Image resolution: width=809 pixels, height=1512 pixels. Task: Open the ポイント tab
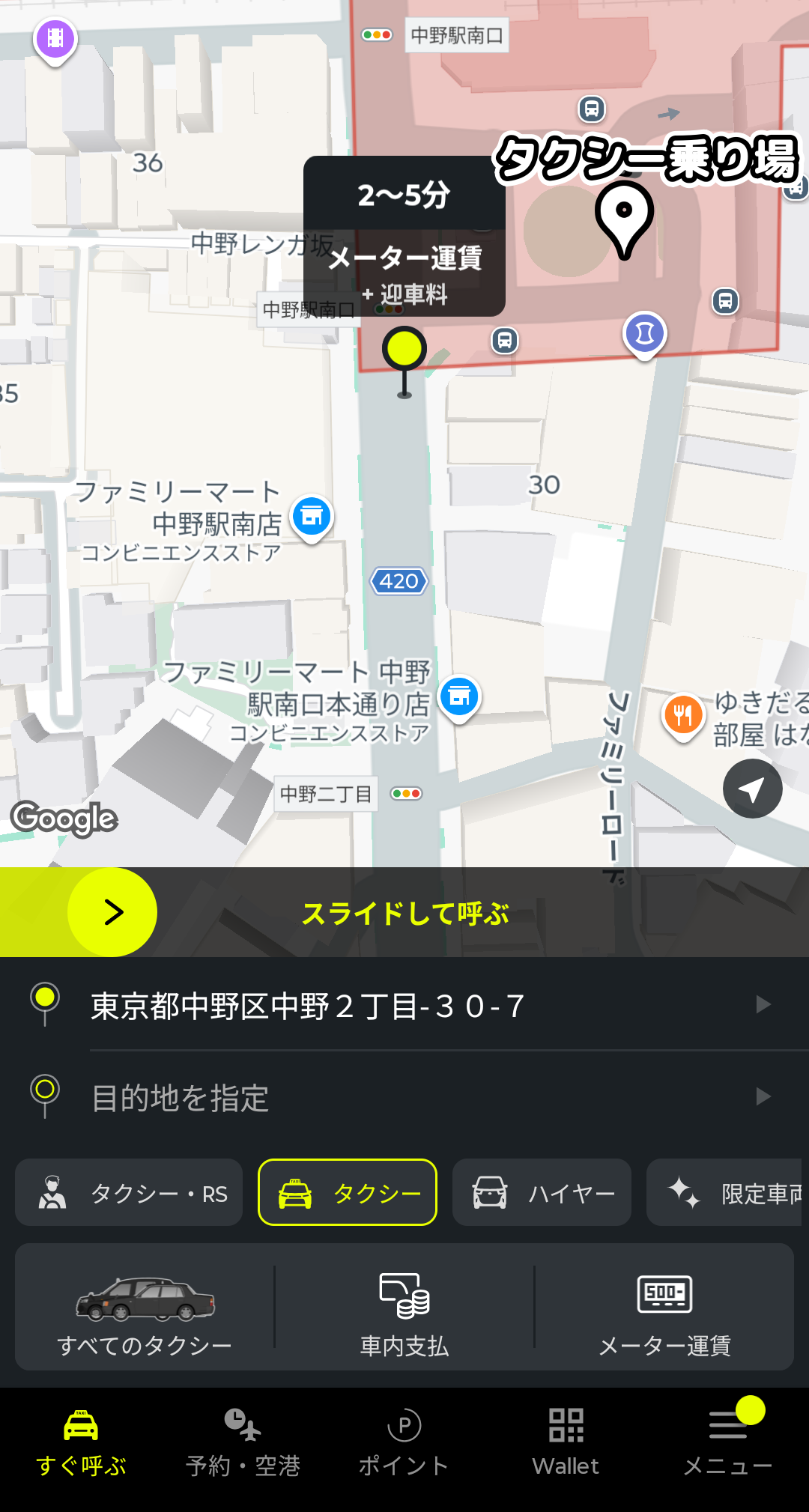click(404, 1443)
